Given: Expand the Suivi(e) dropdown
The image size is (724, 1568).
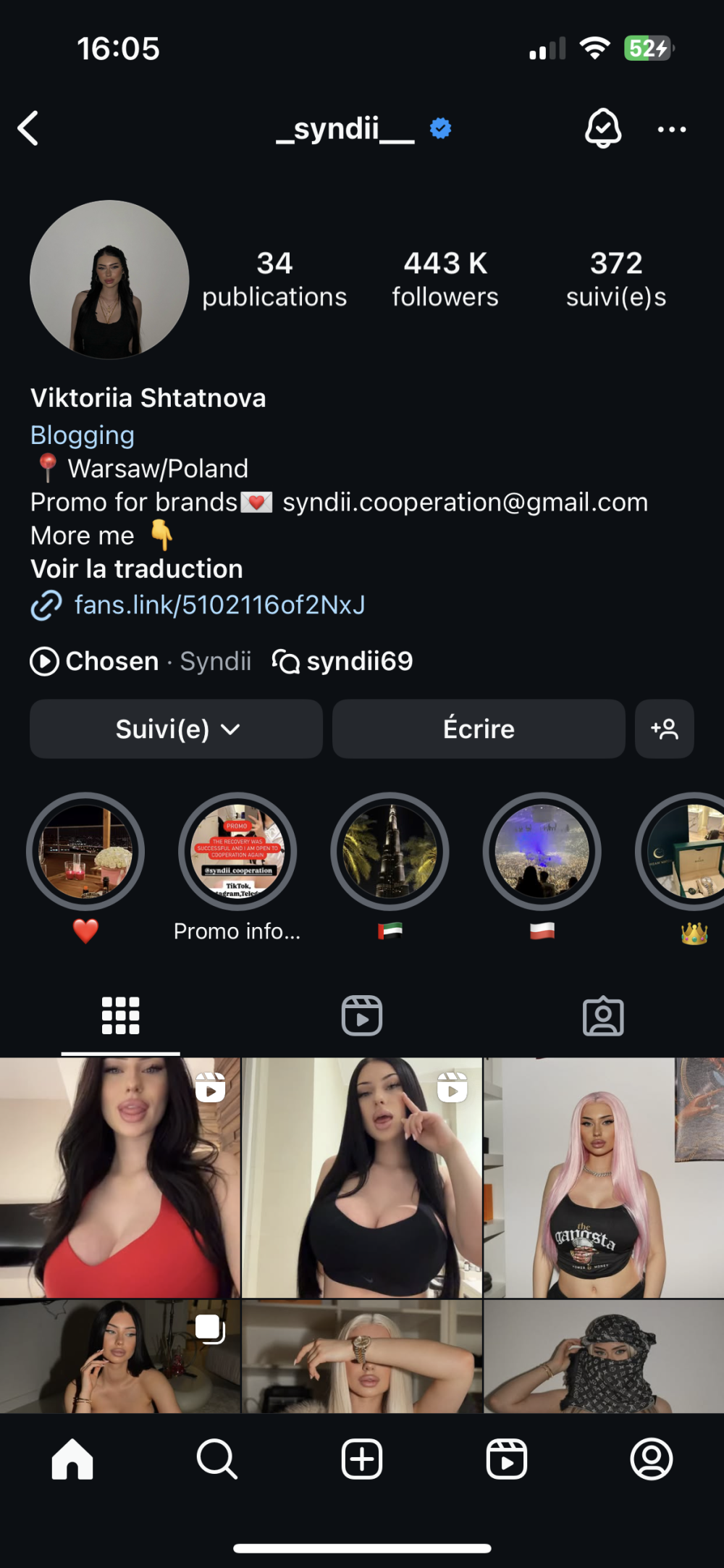Looking at the screenshot, I should (176, 729).
